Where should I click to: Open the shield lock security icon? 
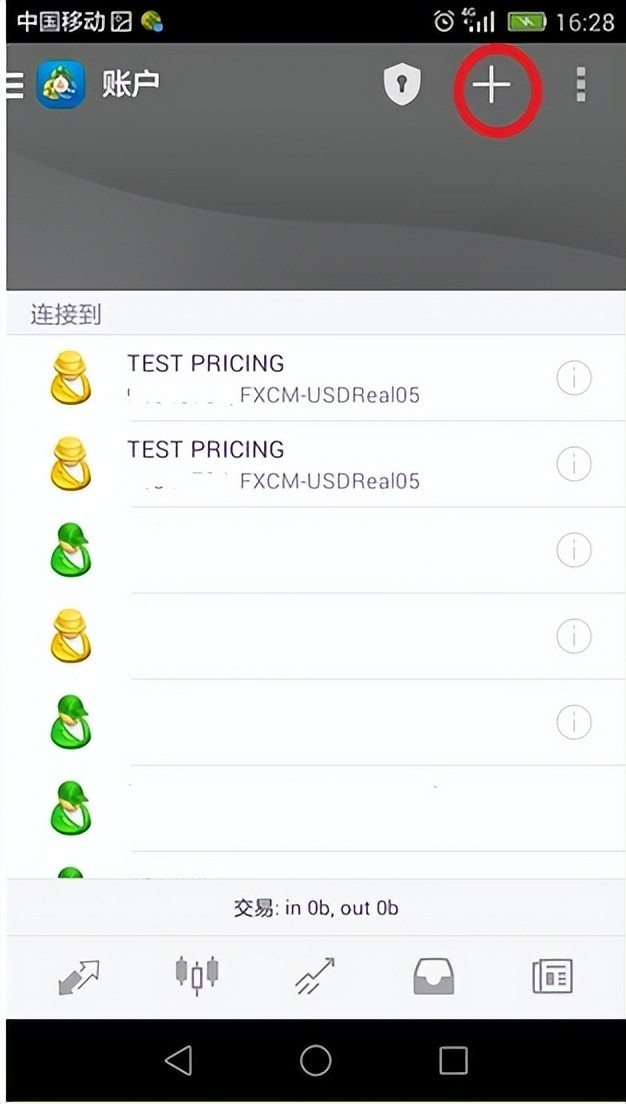click(x=402, y=86)
